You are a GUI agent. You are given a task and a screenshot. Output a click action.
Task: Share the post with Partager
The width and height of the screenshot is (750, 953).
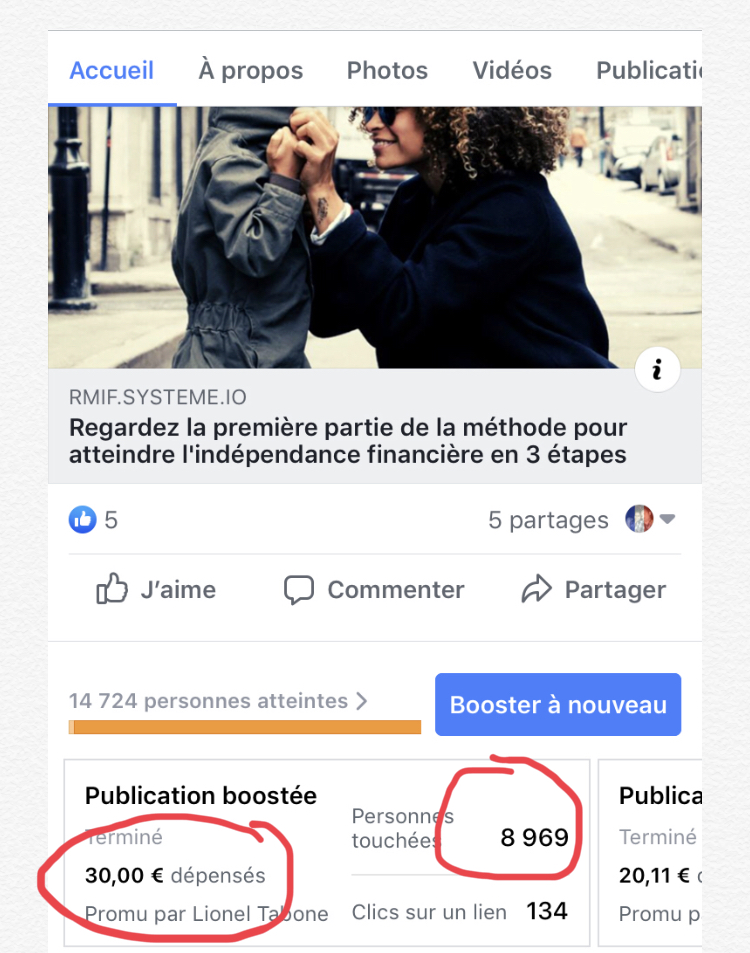[x=594, y=590]
